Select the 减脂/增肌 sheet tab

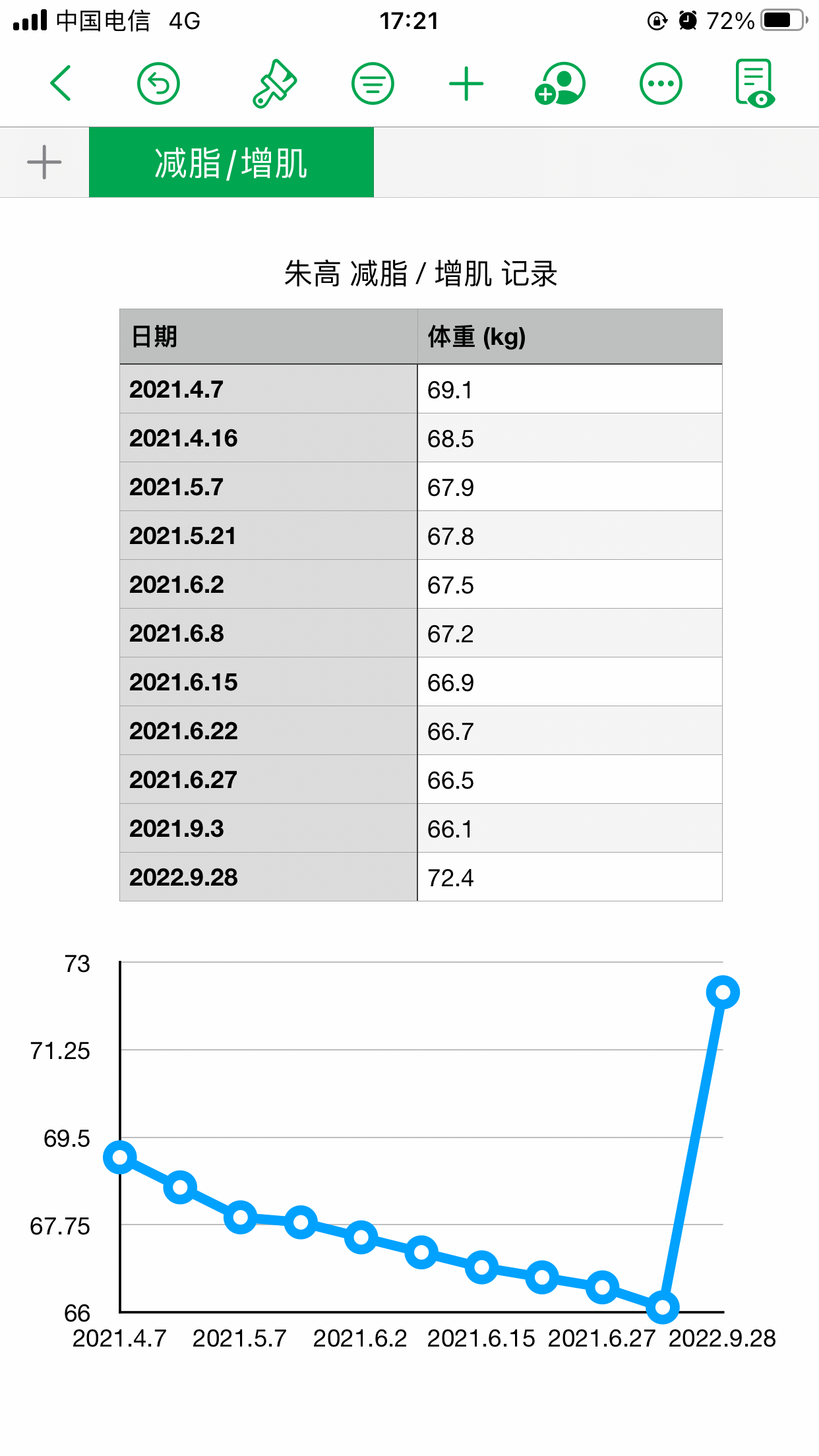click(x=231, y=162)
